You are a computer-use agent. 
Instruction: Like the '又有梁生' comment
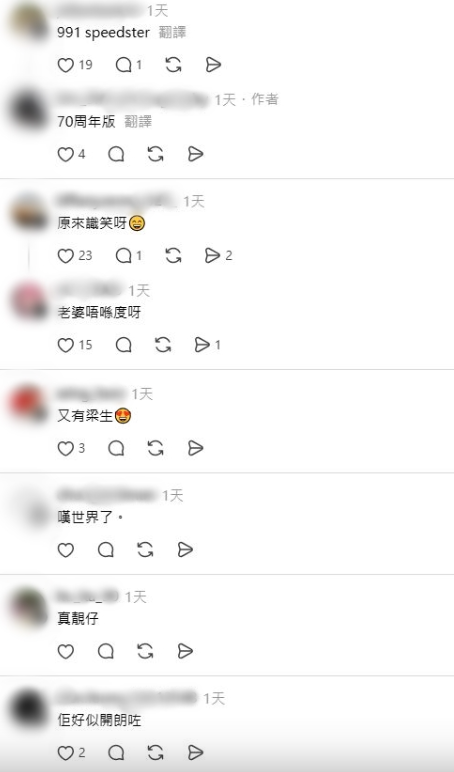[x=65, y=449]
